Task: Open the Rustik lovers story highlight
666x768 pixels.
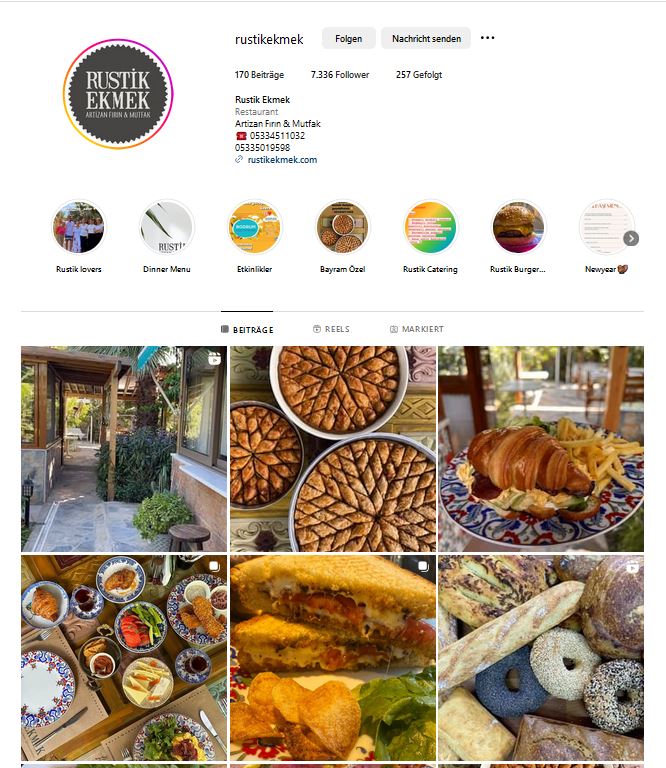Action: pos(78,228)
